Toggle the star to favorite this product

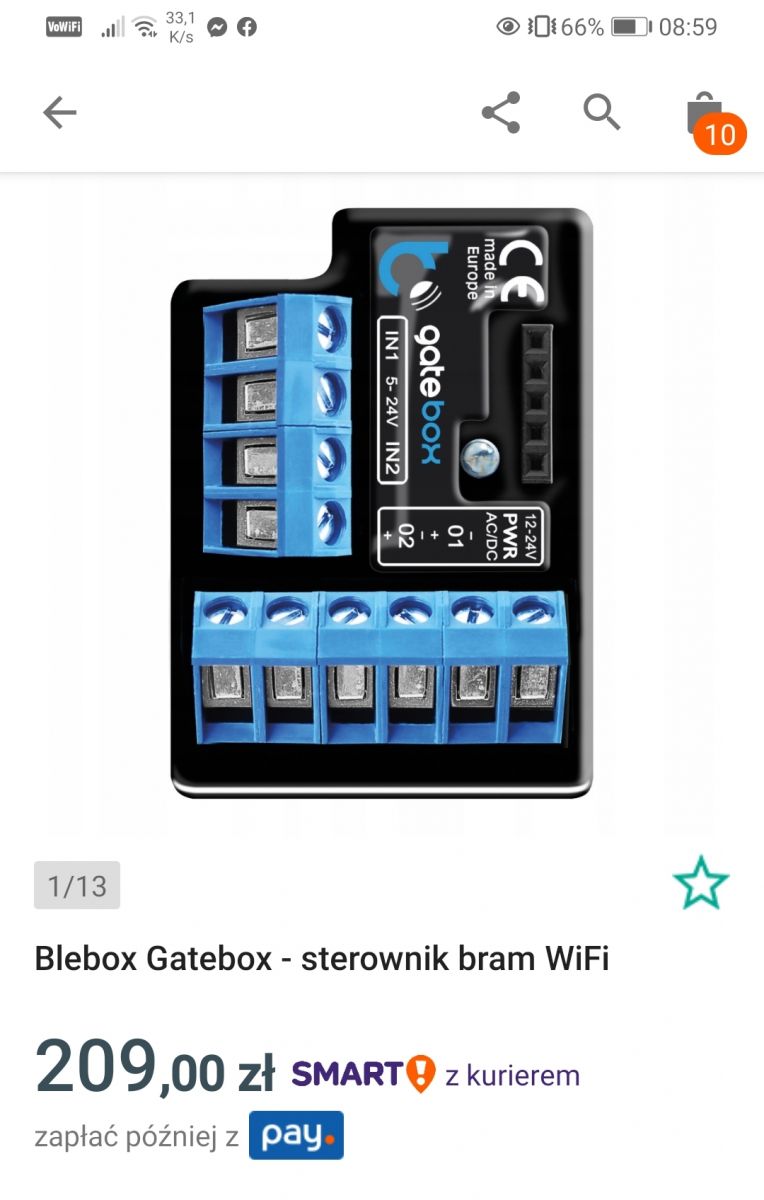click(x=703, y=883)
